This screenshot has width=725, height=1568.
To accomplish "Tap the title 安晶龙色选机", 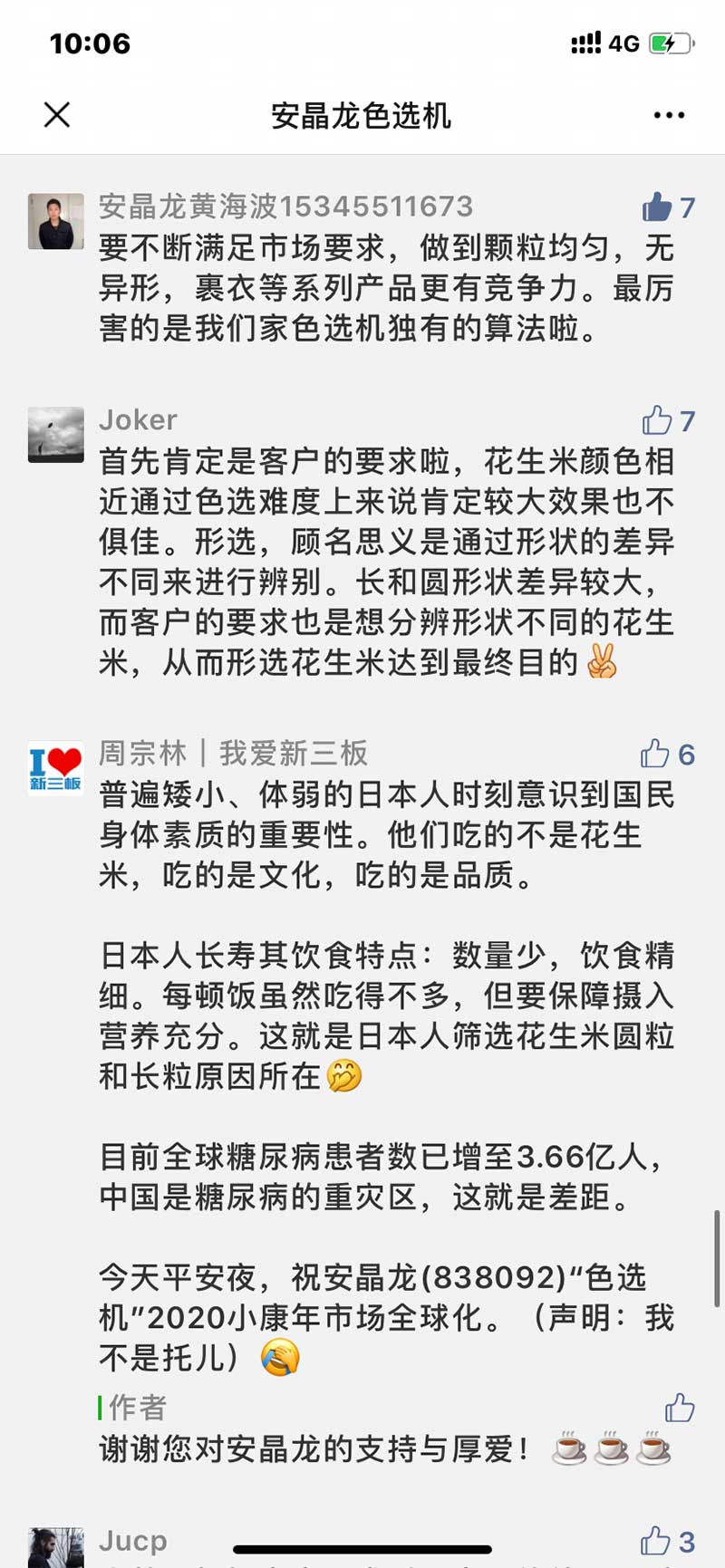I will 362,115.
